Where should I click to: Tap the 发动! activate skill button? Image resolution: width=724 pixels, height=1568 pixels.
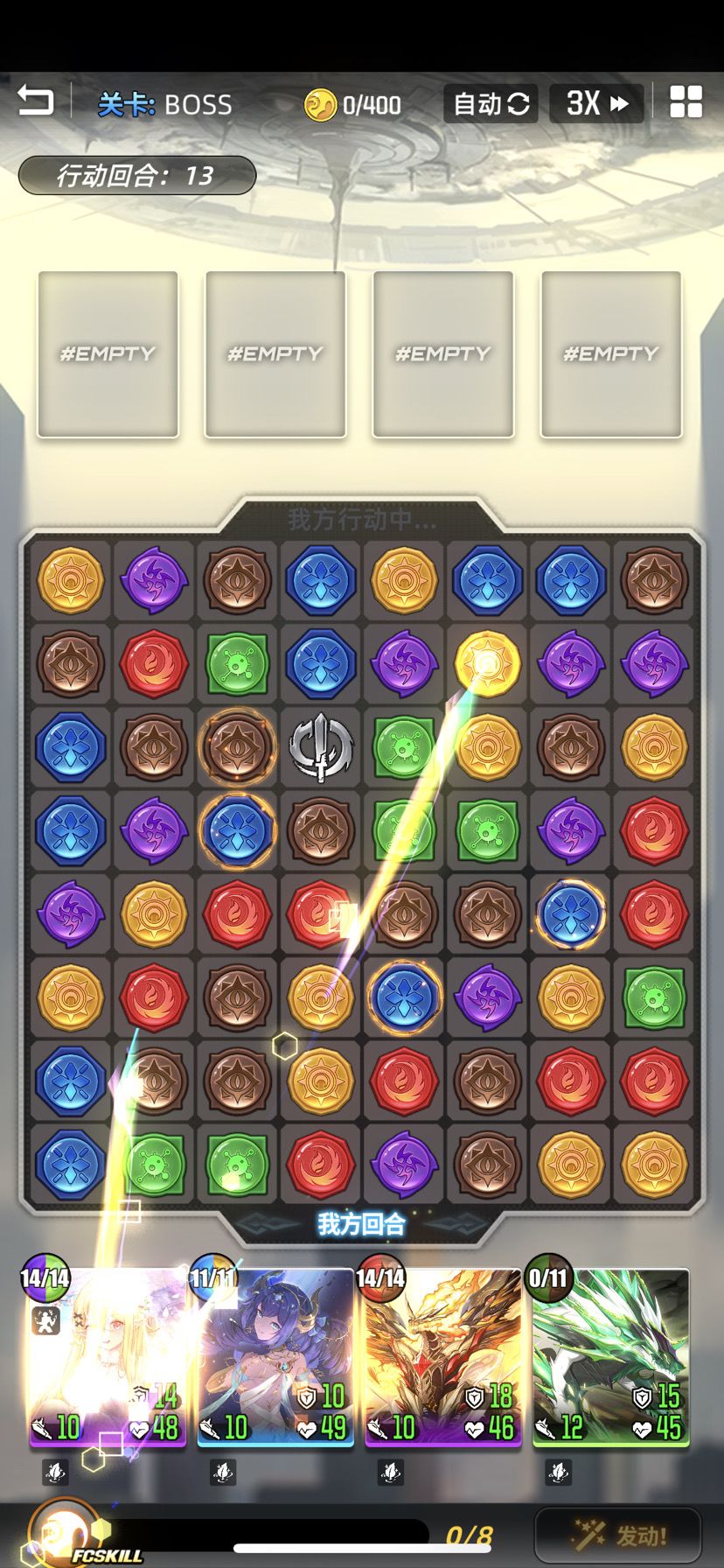(x=618, y=1535)
